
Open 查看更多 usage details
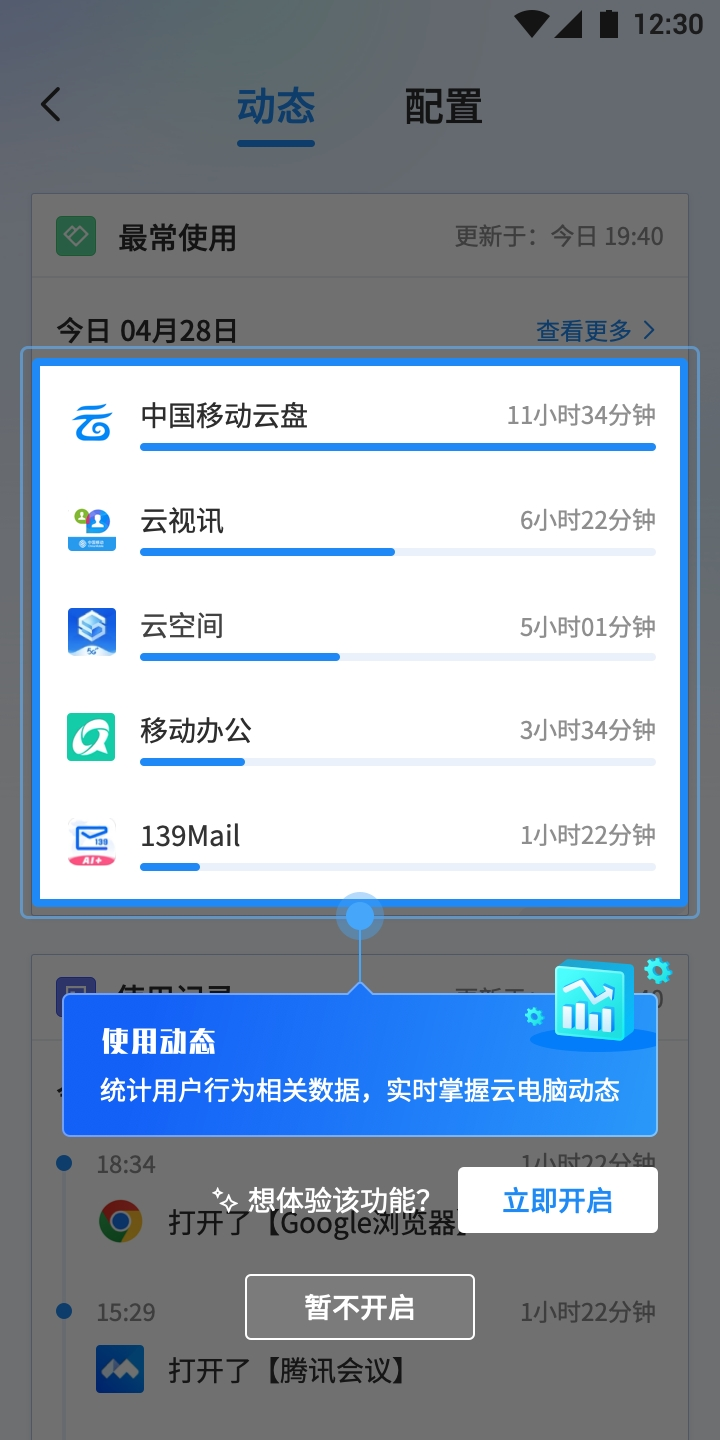[x=595, y=330]
